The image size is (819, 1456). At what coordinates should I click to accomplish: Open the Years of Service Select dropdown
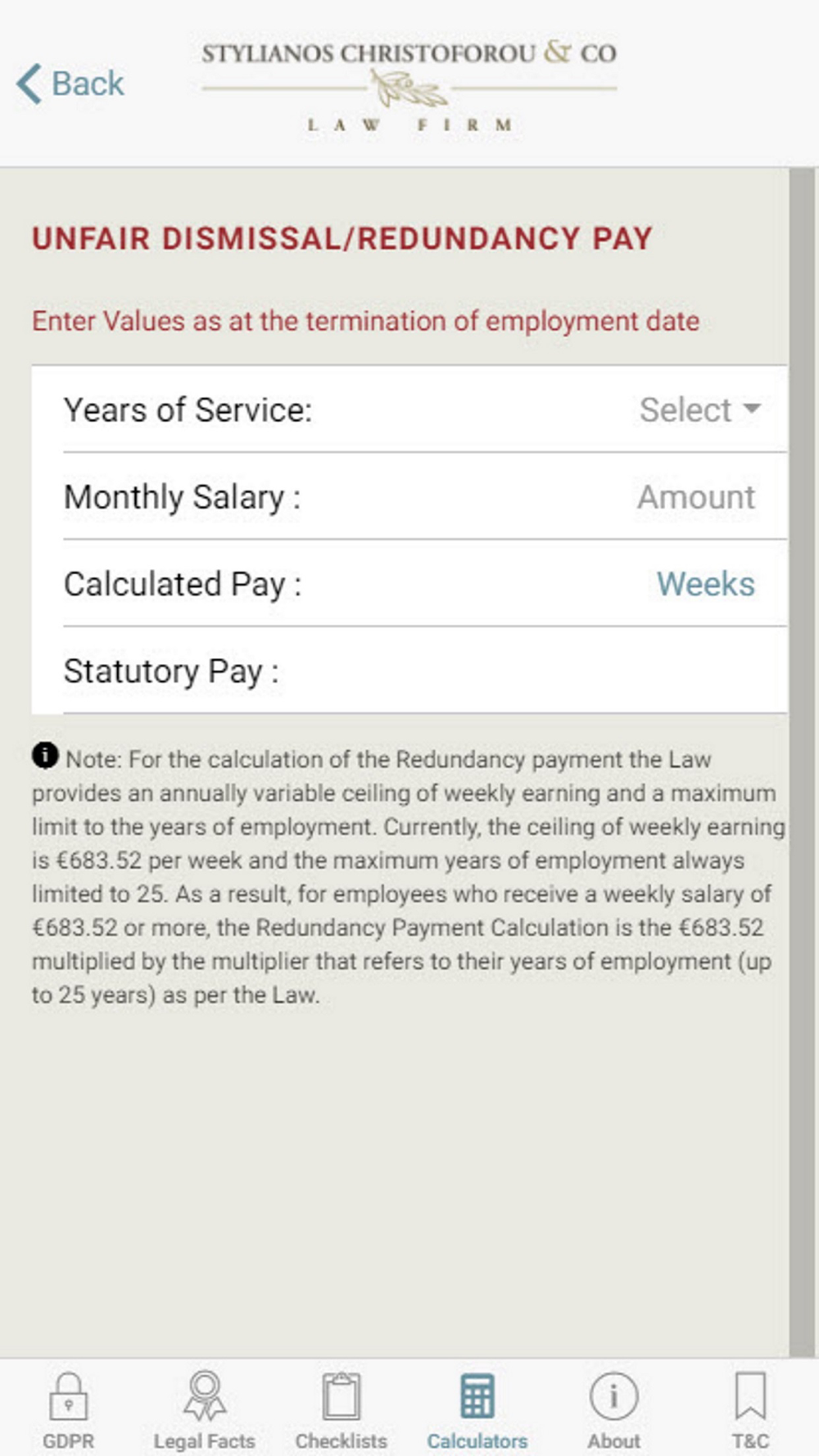pos(700,409)
